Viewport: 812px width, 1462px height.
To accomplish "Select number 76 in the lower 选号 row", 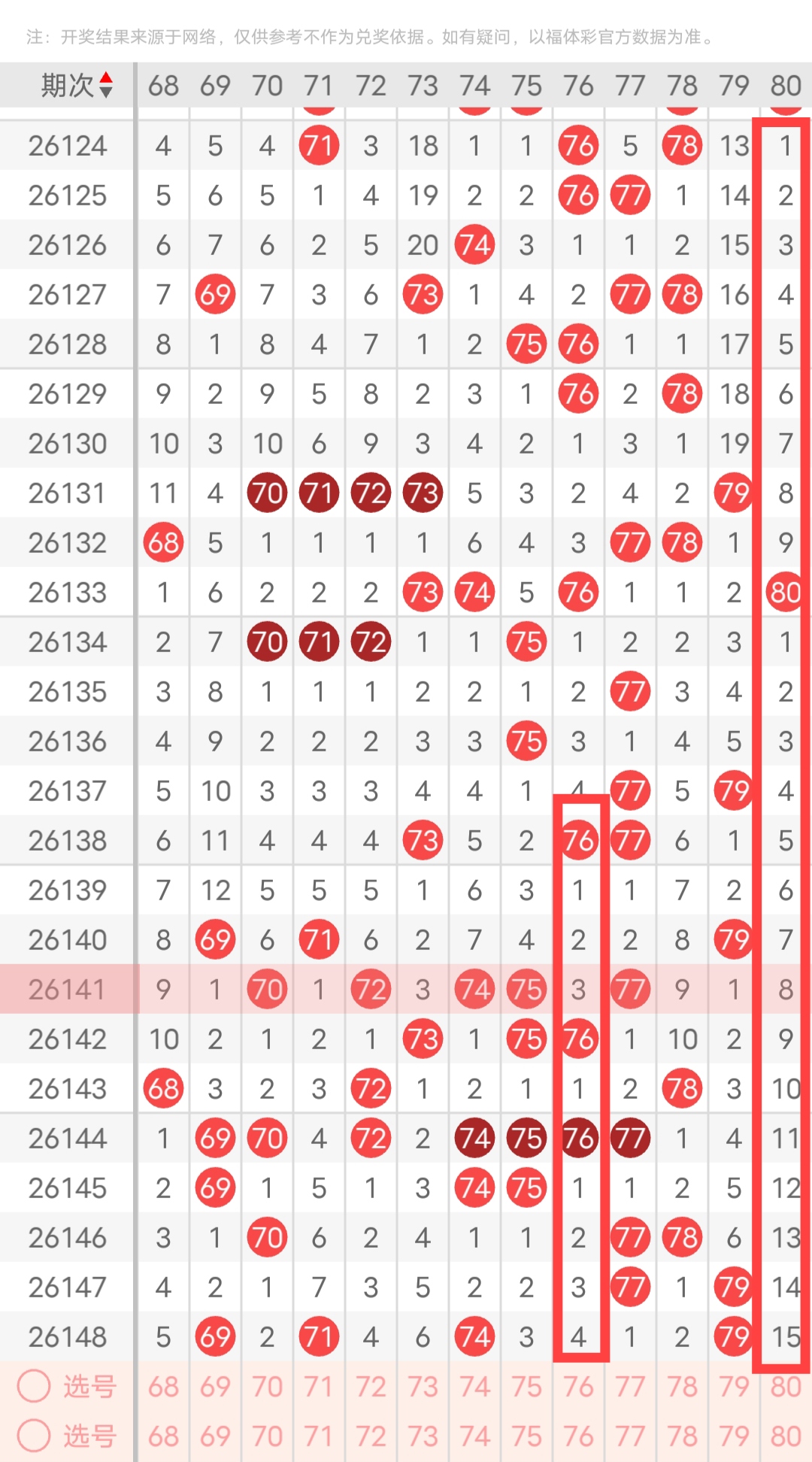I will click(x=578, y=1436).
